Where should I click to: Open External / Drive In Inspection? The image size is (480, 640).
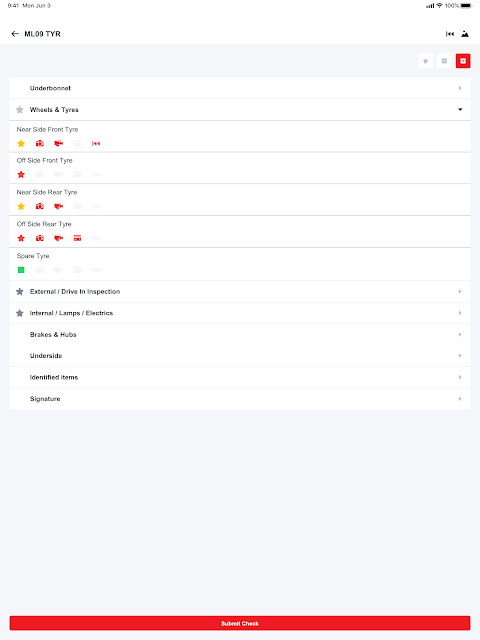click(x=240, y=291)
